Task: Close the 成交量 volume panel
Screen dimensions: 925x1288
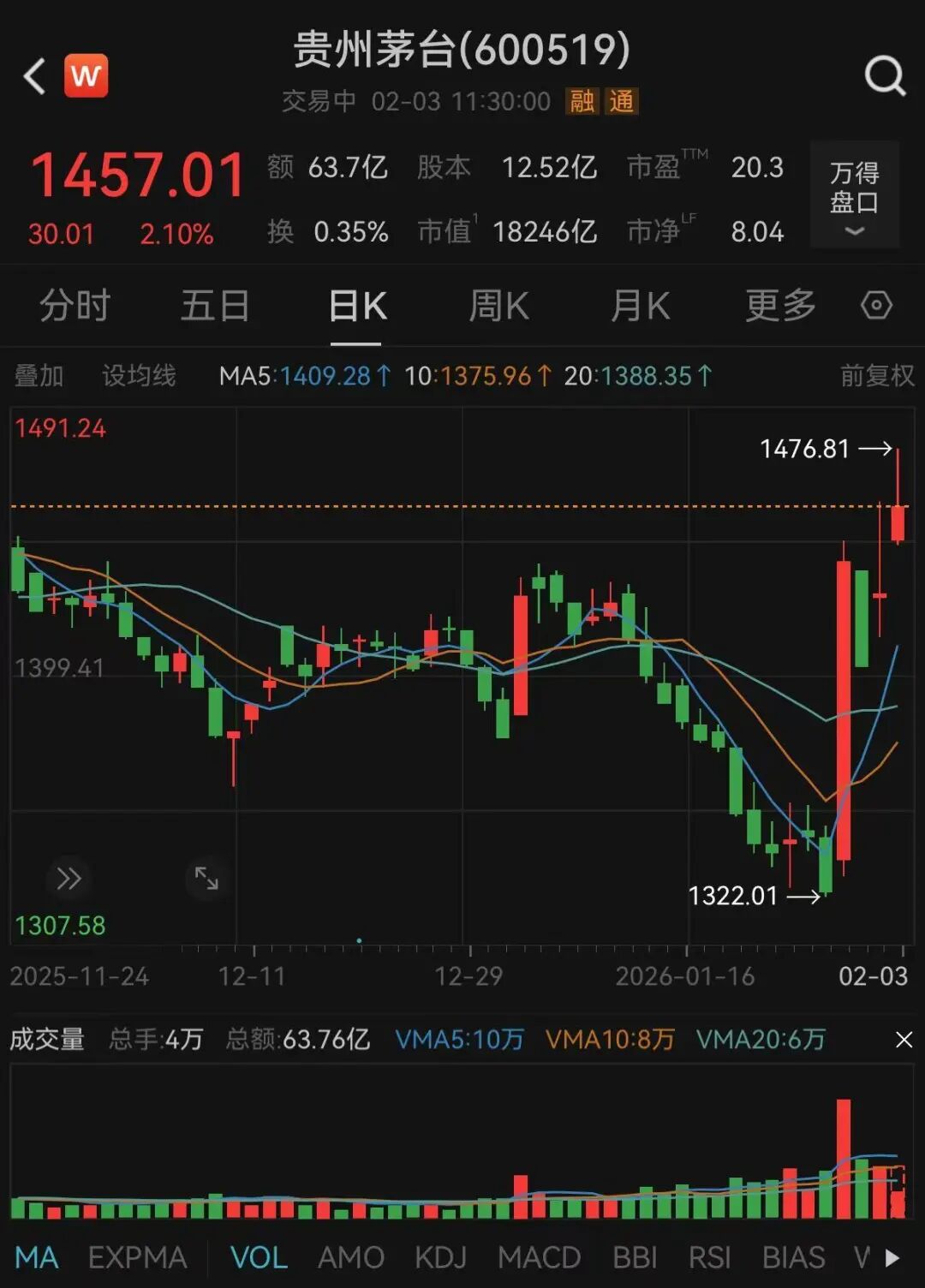Action: pyautogui.click(x=904, y=1040)
